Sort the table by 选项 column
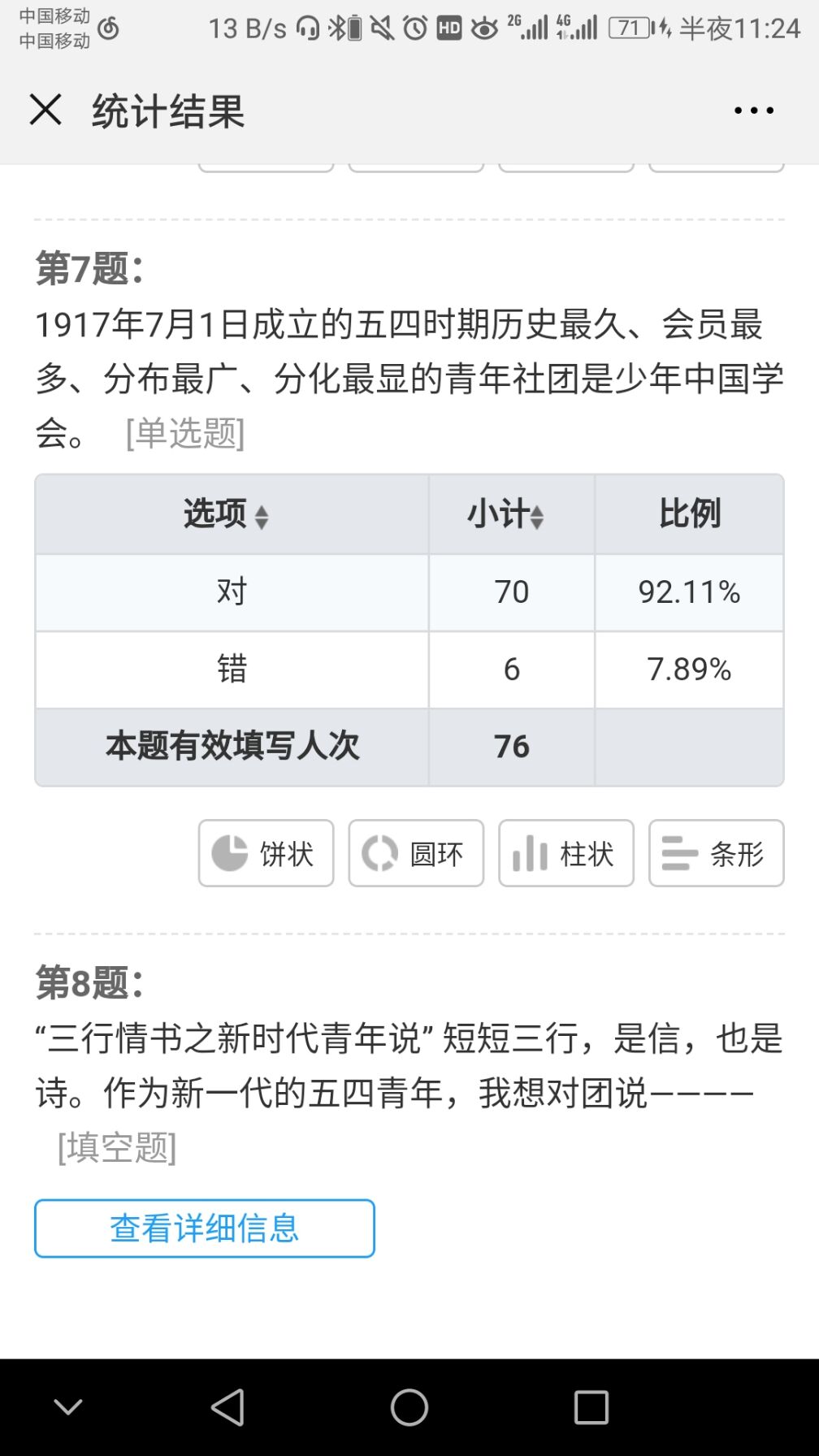This screenshot has height=1456, width=819. click(227, 515)
